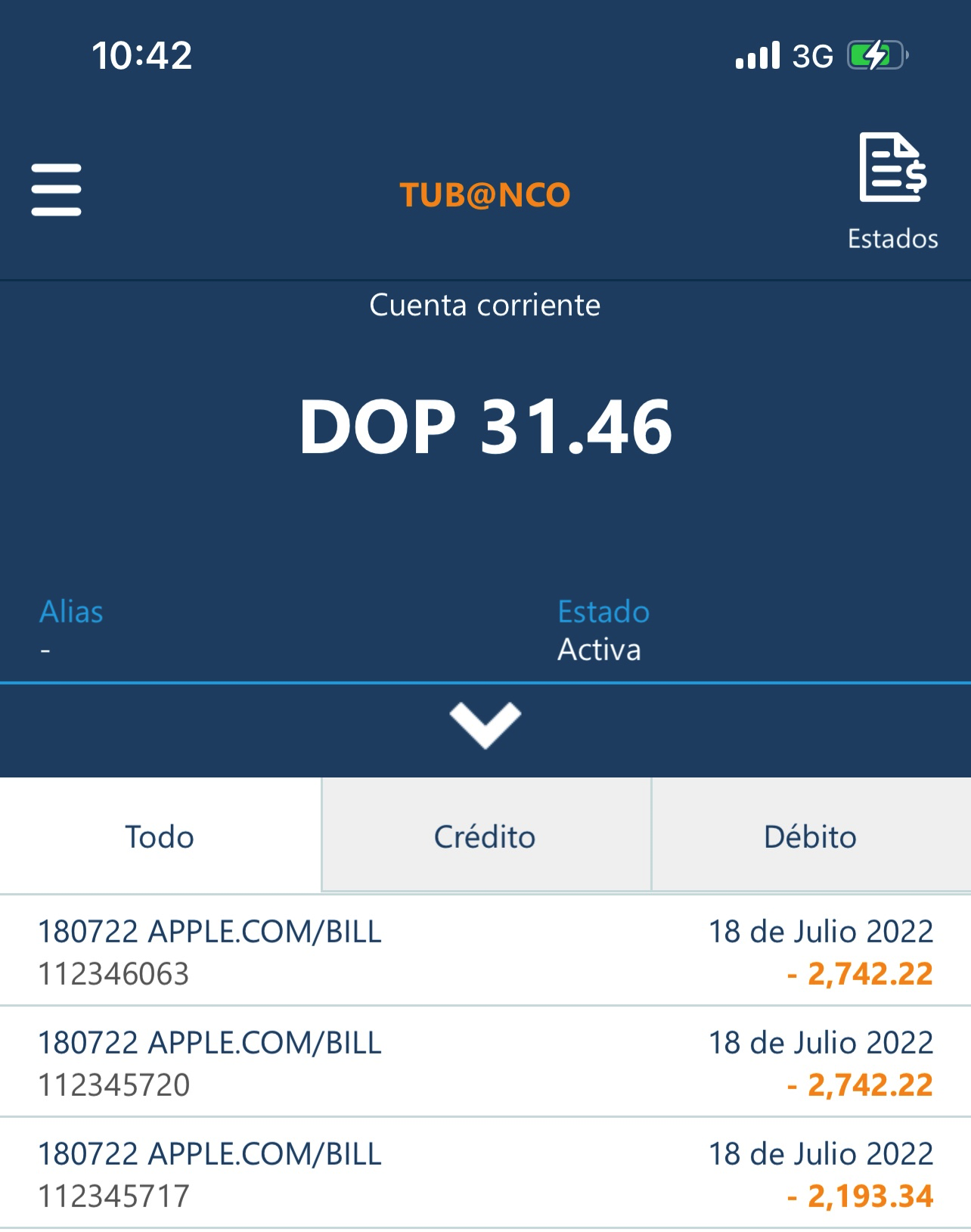Viewport: 971px width, 1232px height.
Task: Switch to the Todo tab
Action: click(160, 836)
